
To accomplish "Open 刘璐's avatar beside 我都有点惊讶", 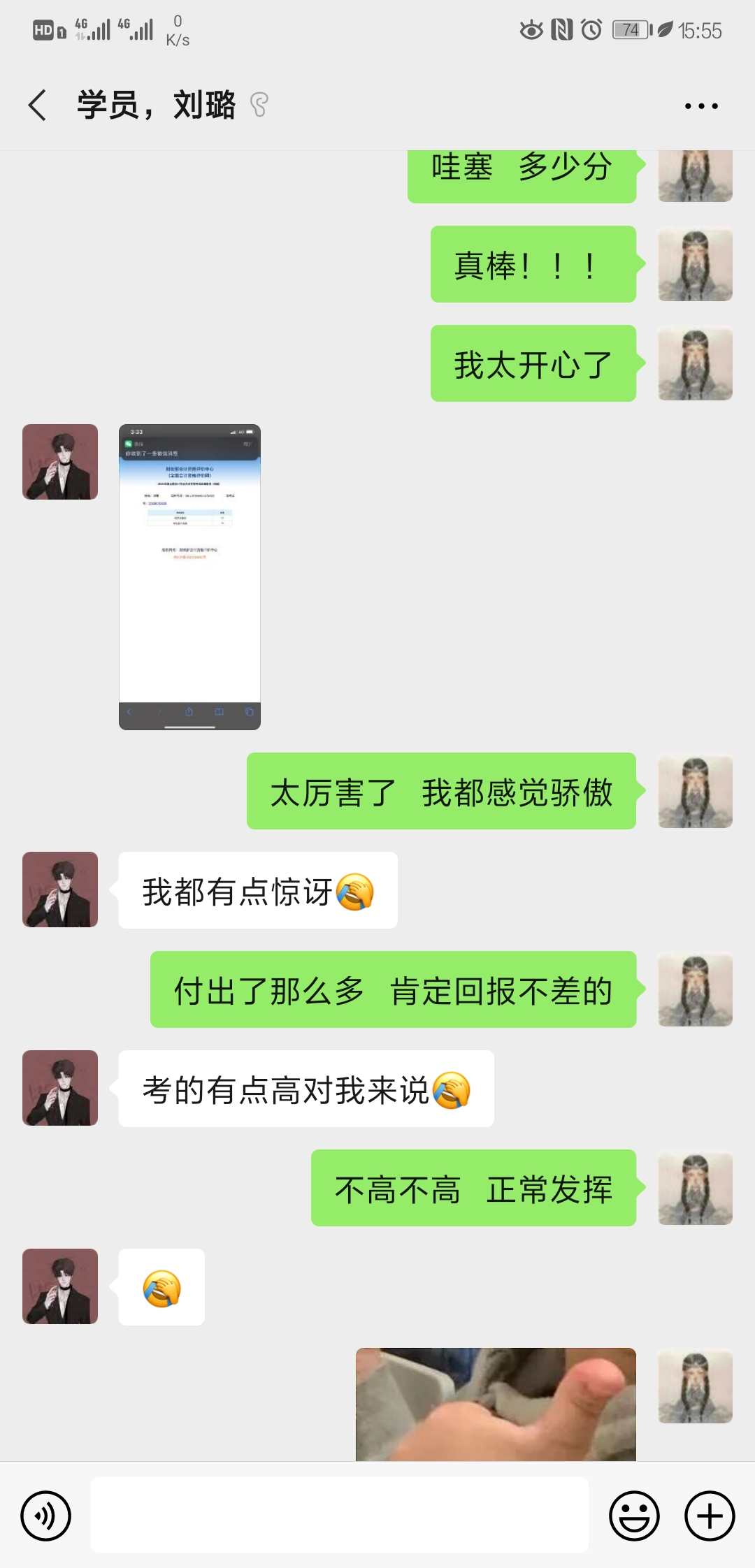I will [x=60, y=890].
